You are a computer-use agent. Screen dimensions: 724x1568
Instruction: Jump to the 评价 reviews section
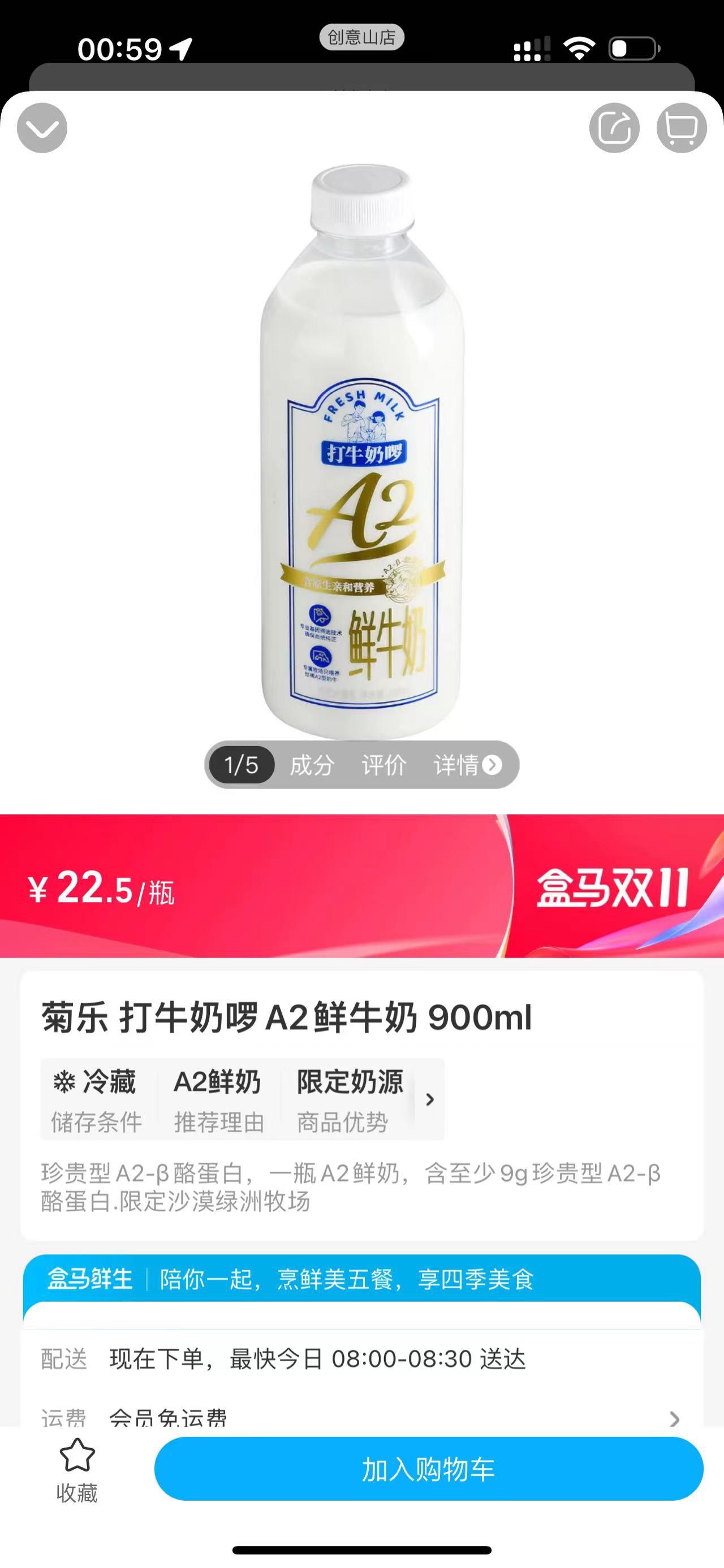coord(383,765)
